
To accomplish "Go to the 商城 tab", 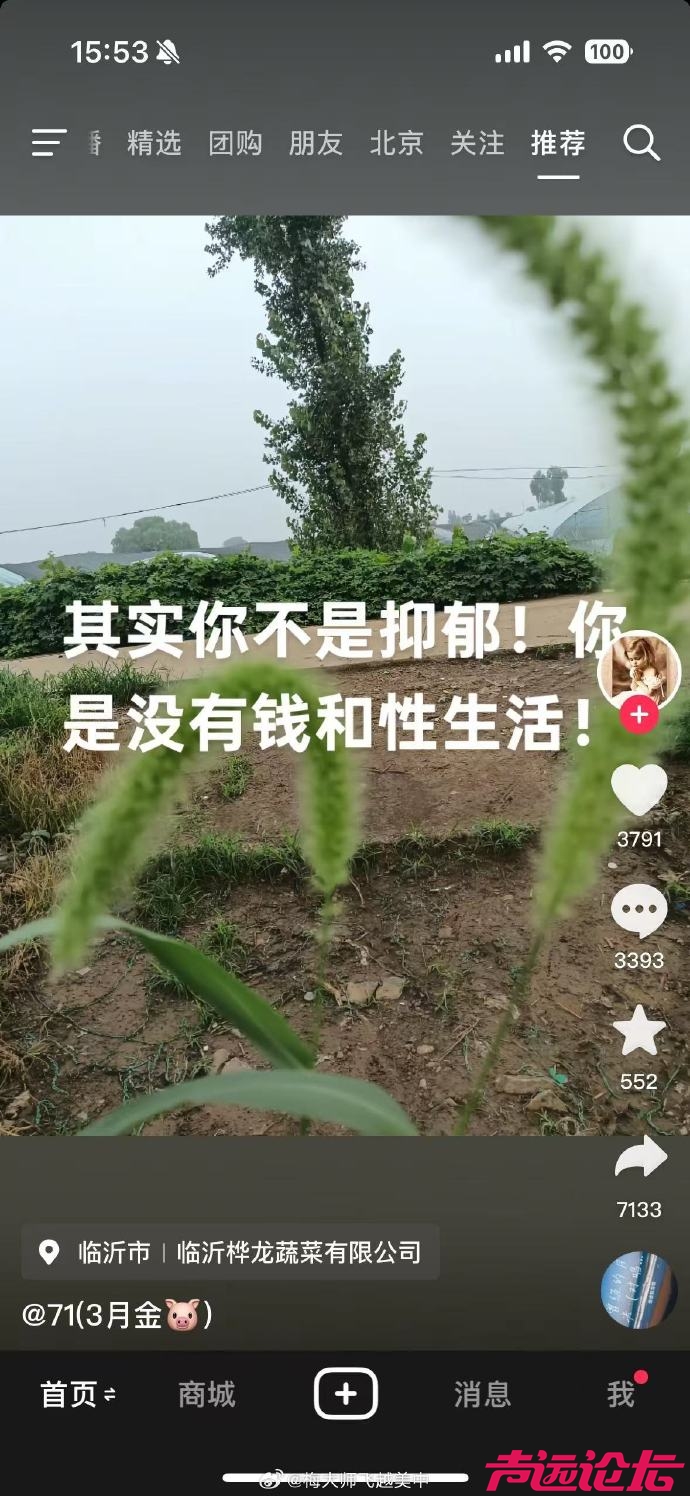I will click(x=206, y=1394).
